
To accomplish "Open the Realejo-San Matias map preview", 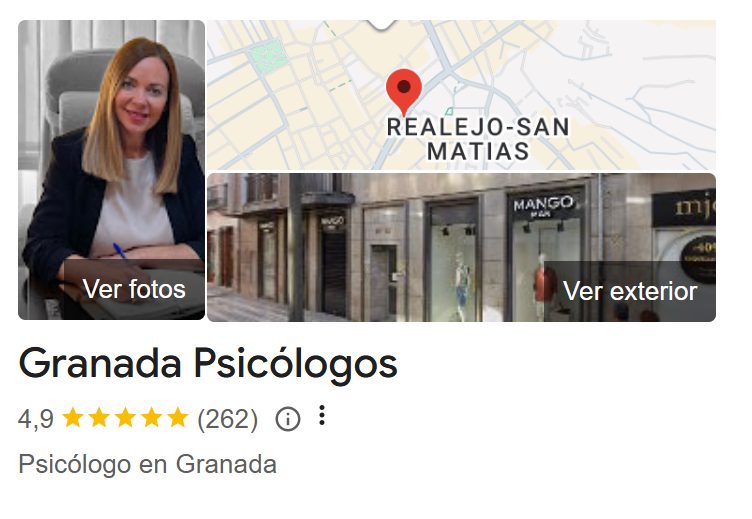I will coord(461,96).
